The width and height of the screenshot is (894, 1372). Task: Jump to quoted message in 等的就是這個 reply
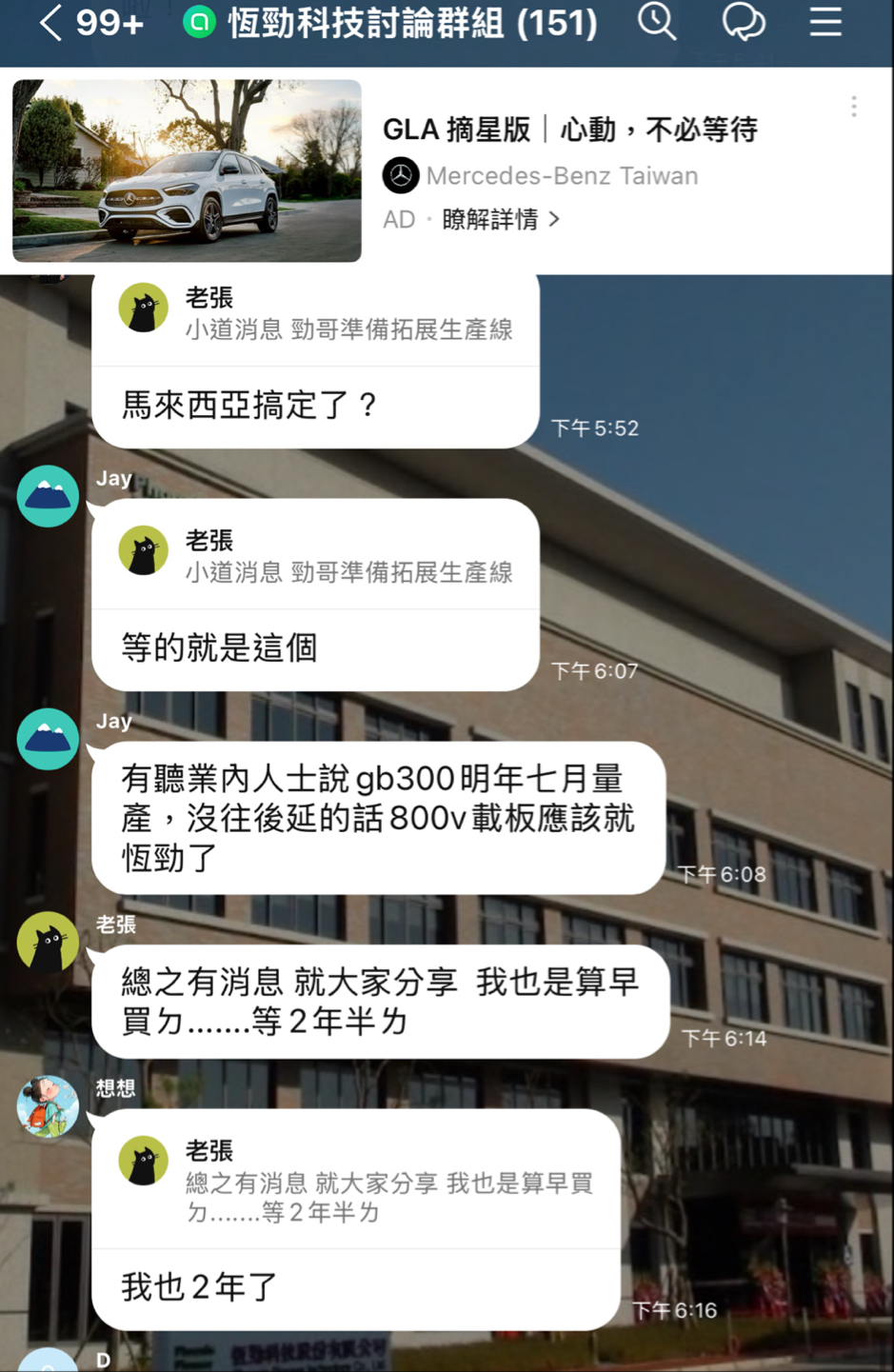(316, 556)
